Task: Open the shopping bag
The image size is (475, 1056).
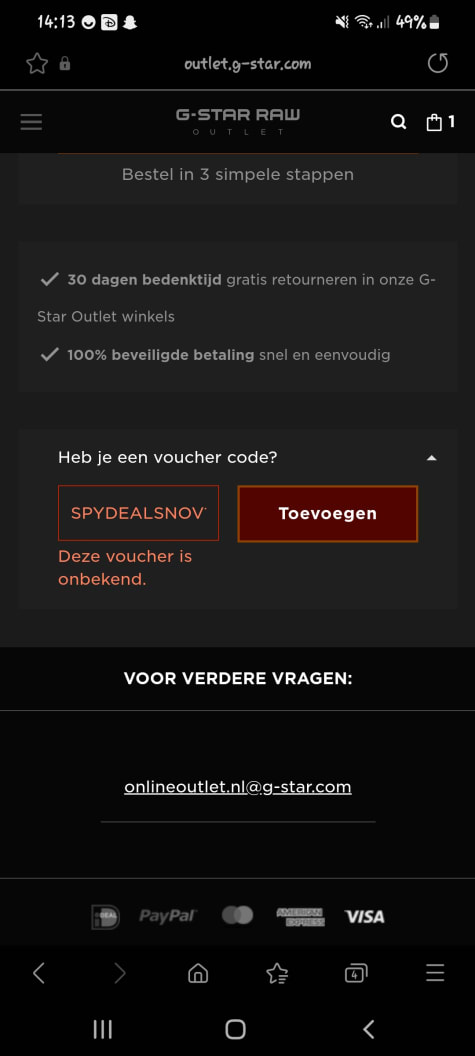Action: pyautogui.click(x=441, y=122)
